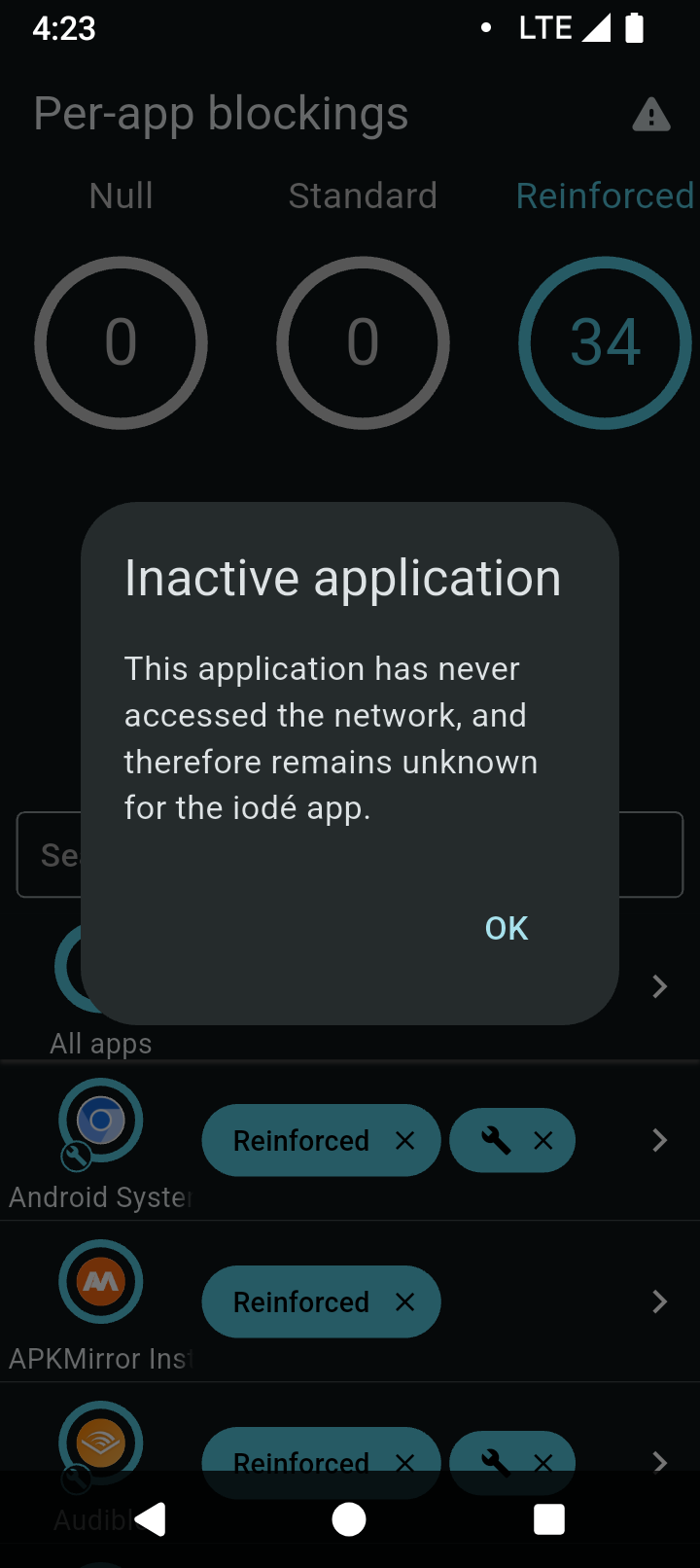Go back using the system back button

pos(151,1518)
